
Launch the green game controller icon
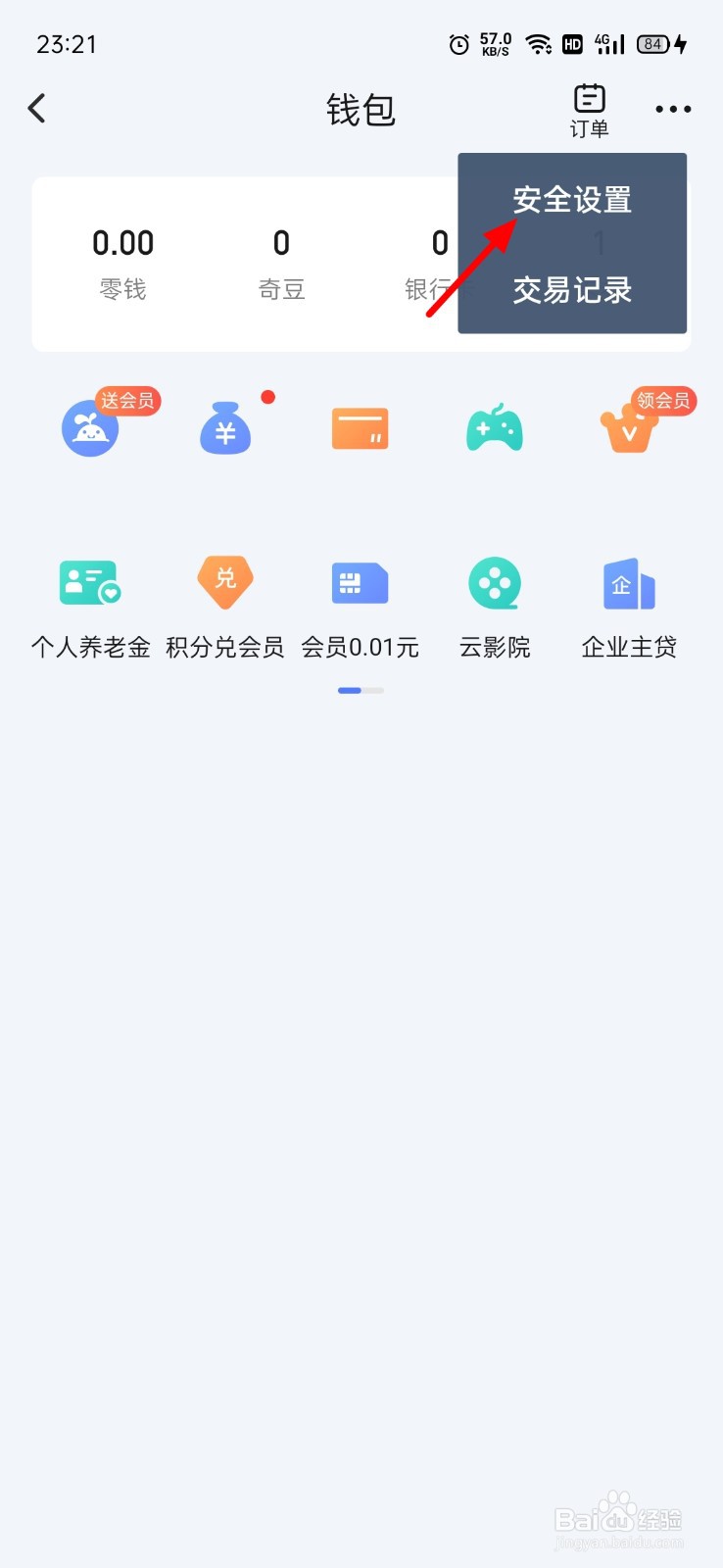pyautogui.click(x=495, y=428)
